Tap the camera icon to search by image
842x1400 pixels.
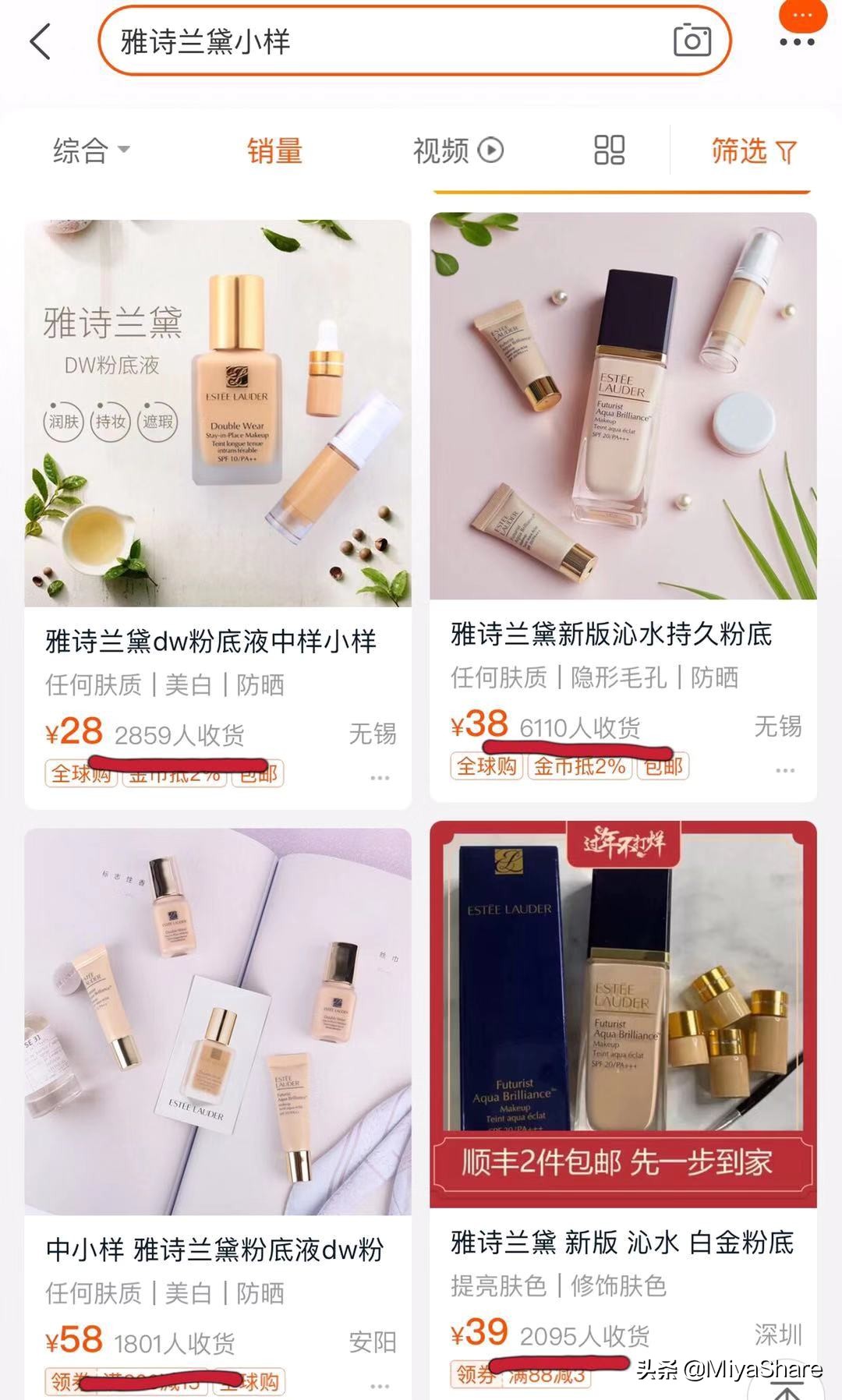point(692,39)
